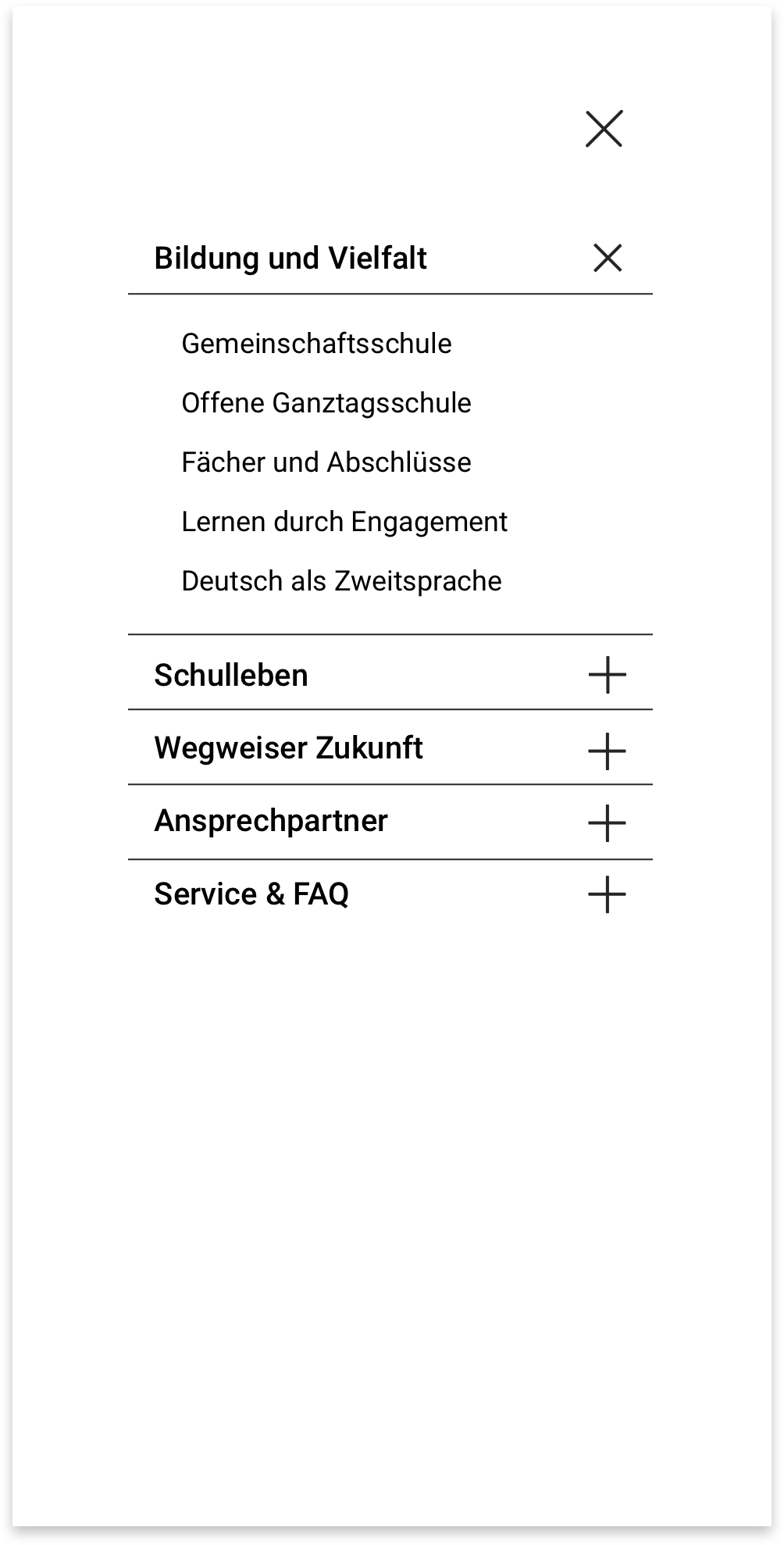The width and height of the screenshot is (784, 1545).
Task: View Deutsch als Zweitsprache
Action: [341, 581]
